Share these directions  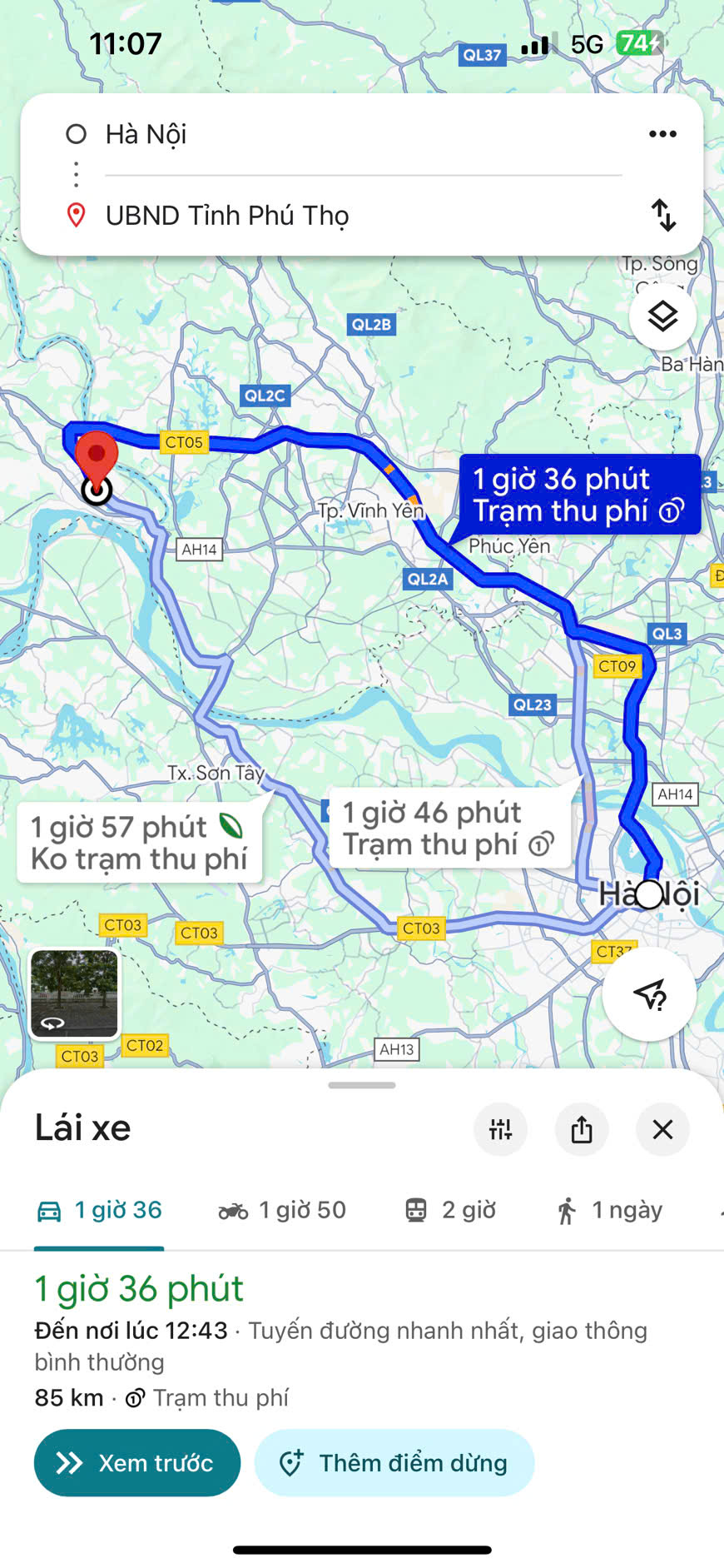pyautogui.click(x=582, y=1130)
